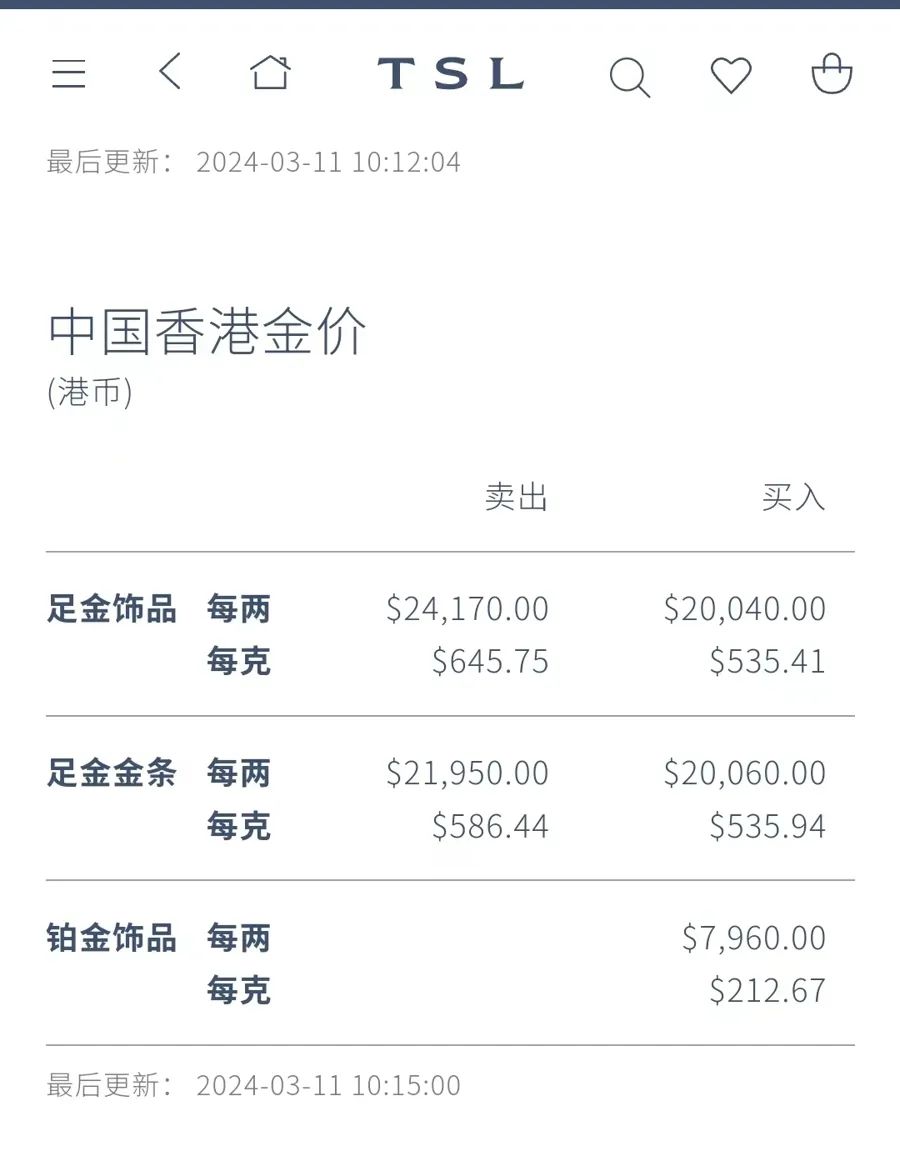The width and height of the screenshot is (900, 1166).
Task: Select the 卖出 column header
Action: pos(515,498)
